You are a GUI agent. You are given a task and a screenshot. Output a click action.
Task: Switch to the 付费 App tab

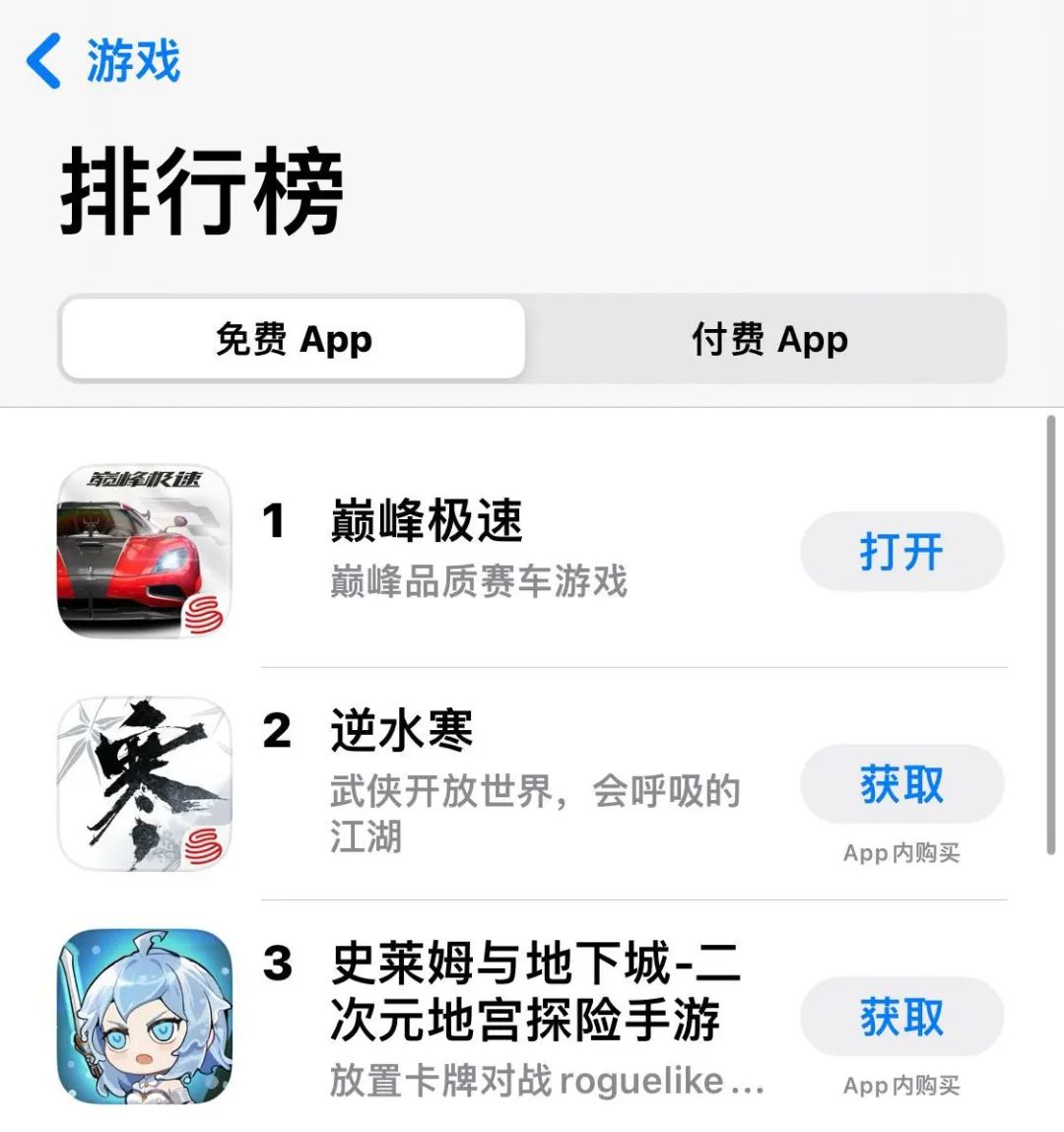point(768,340)
